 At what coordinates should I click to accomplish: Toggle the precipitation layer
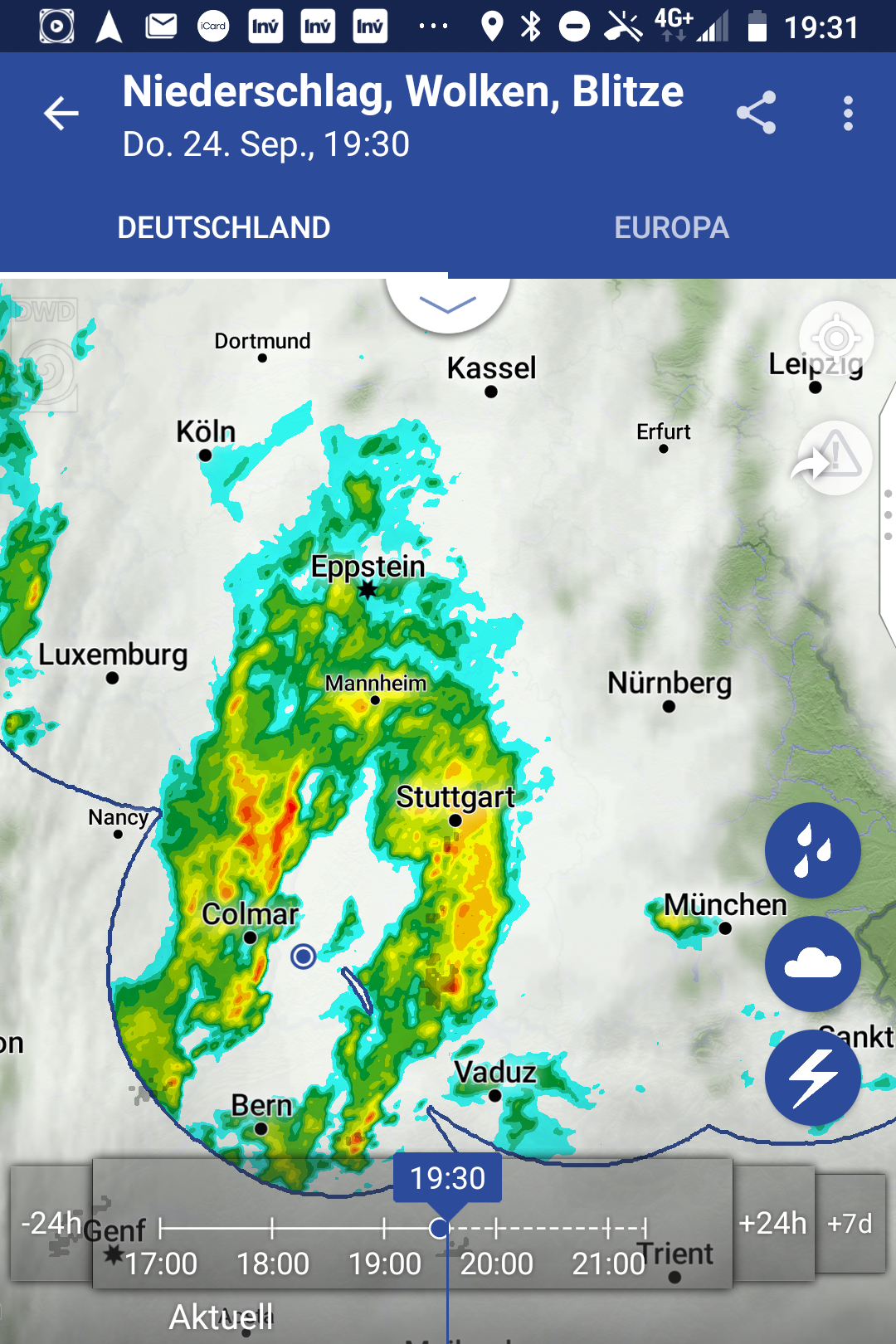click(812, 850)
